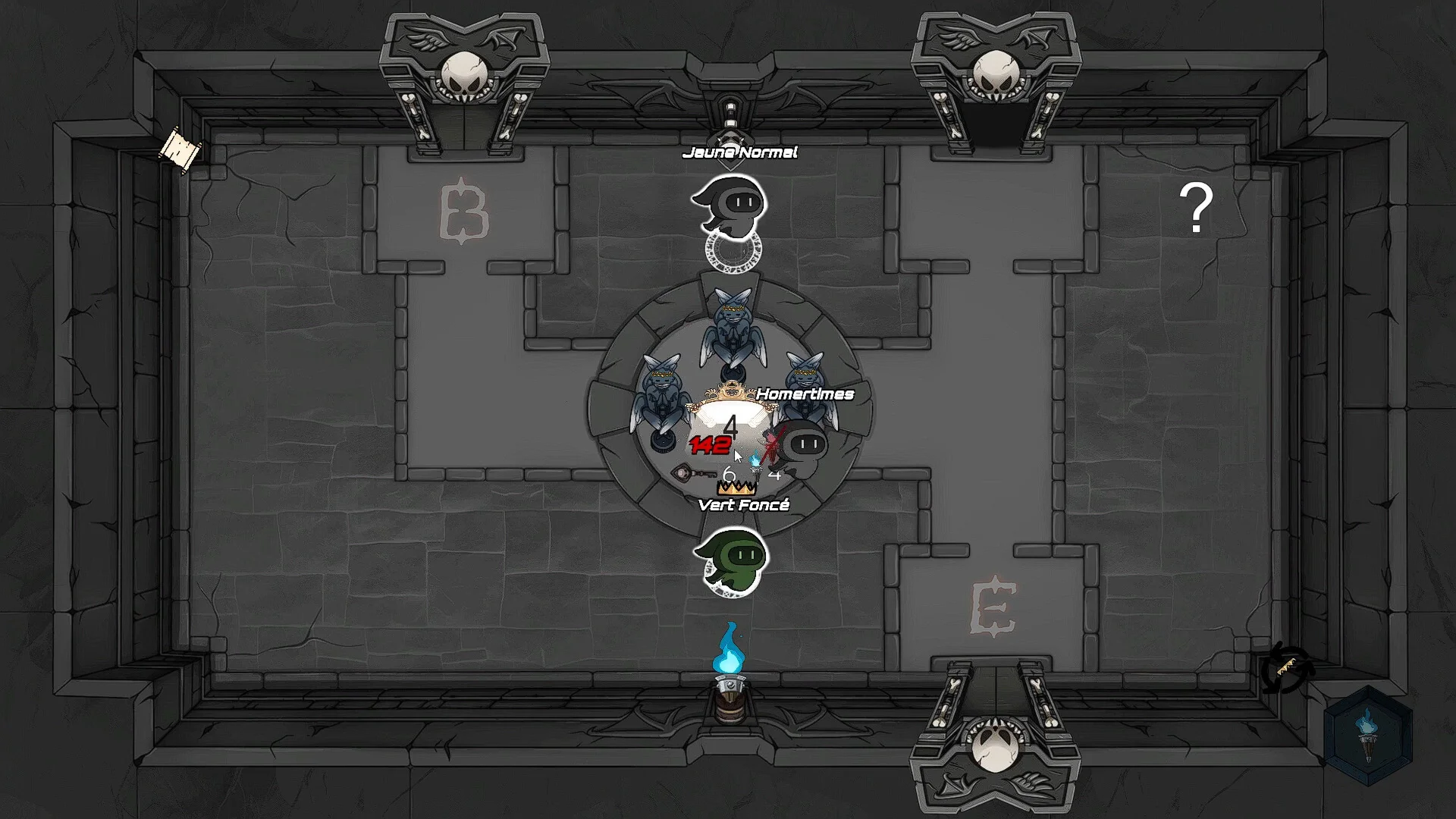
Task: Select the Jaune Normal hooded character
Action: point(730,205)
